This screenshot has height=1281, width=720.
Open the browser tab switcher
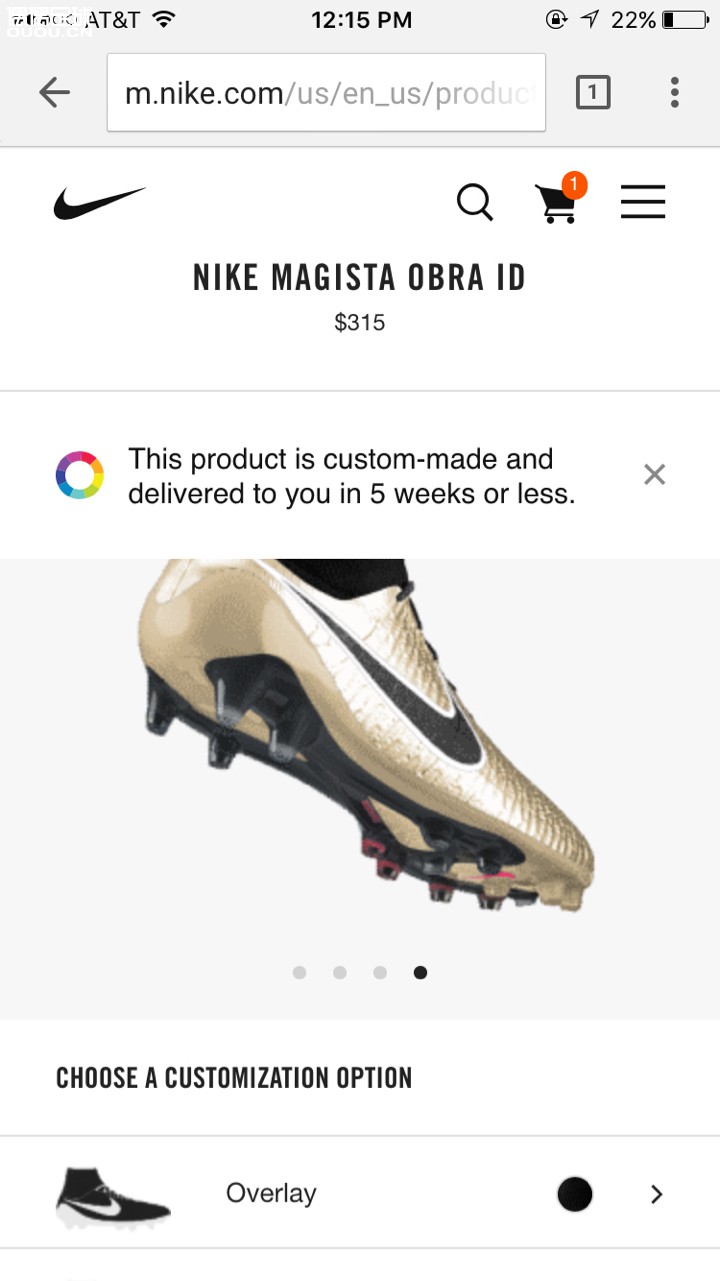pos(592,93)
